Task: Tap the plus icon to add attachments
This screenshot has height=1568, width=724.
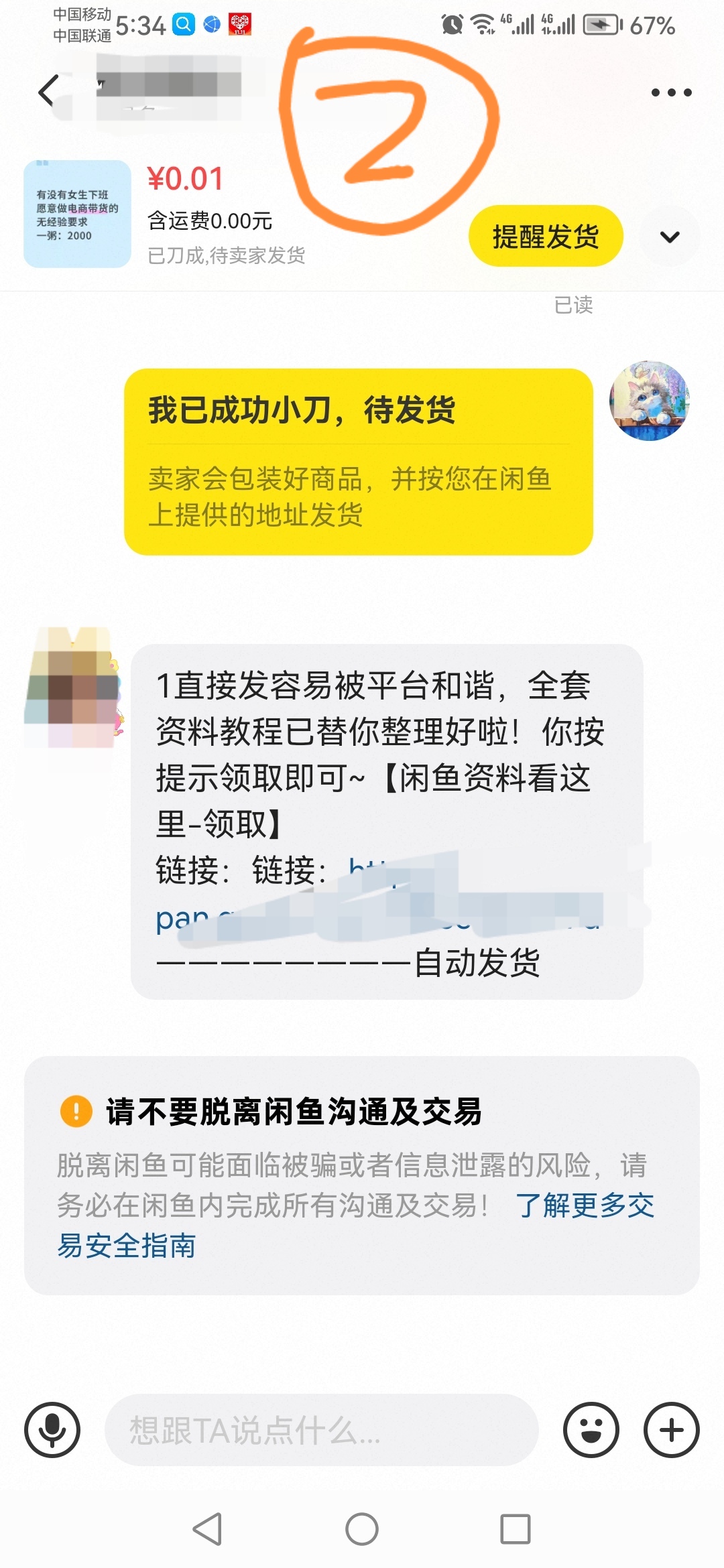Action: (670, 1429)
